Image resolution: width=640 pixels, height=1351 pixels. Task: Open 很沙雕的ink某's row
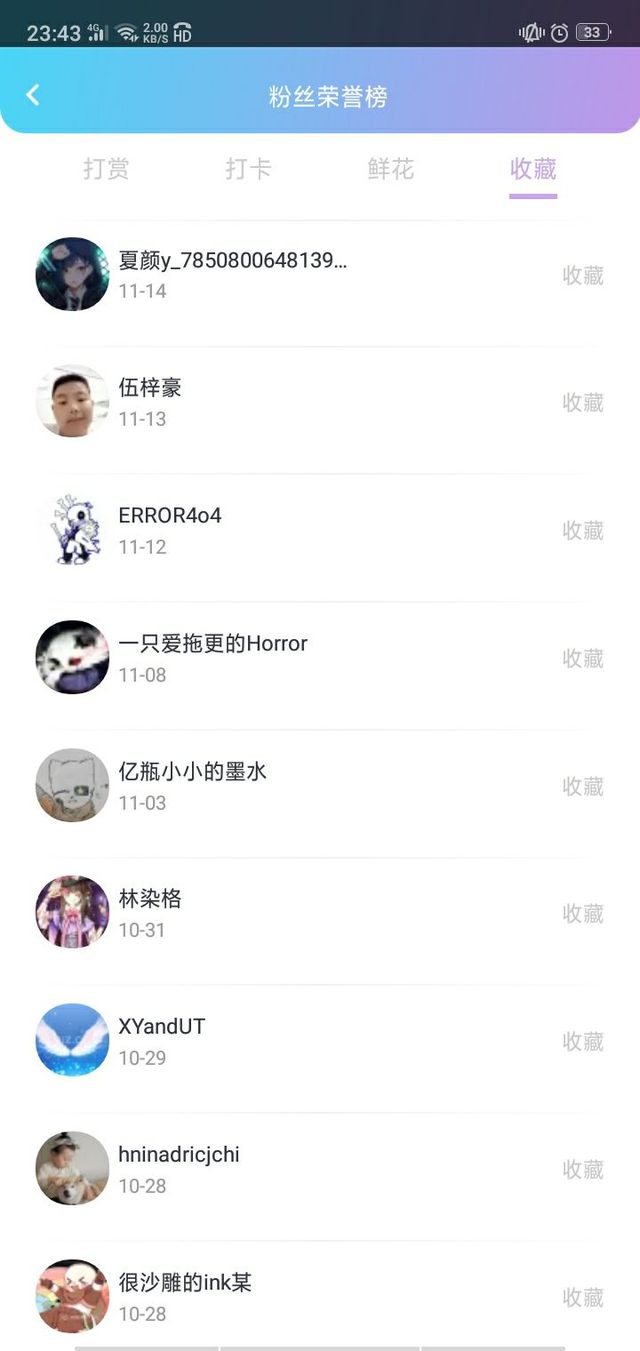[320, 1296]
